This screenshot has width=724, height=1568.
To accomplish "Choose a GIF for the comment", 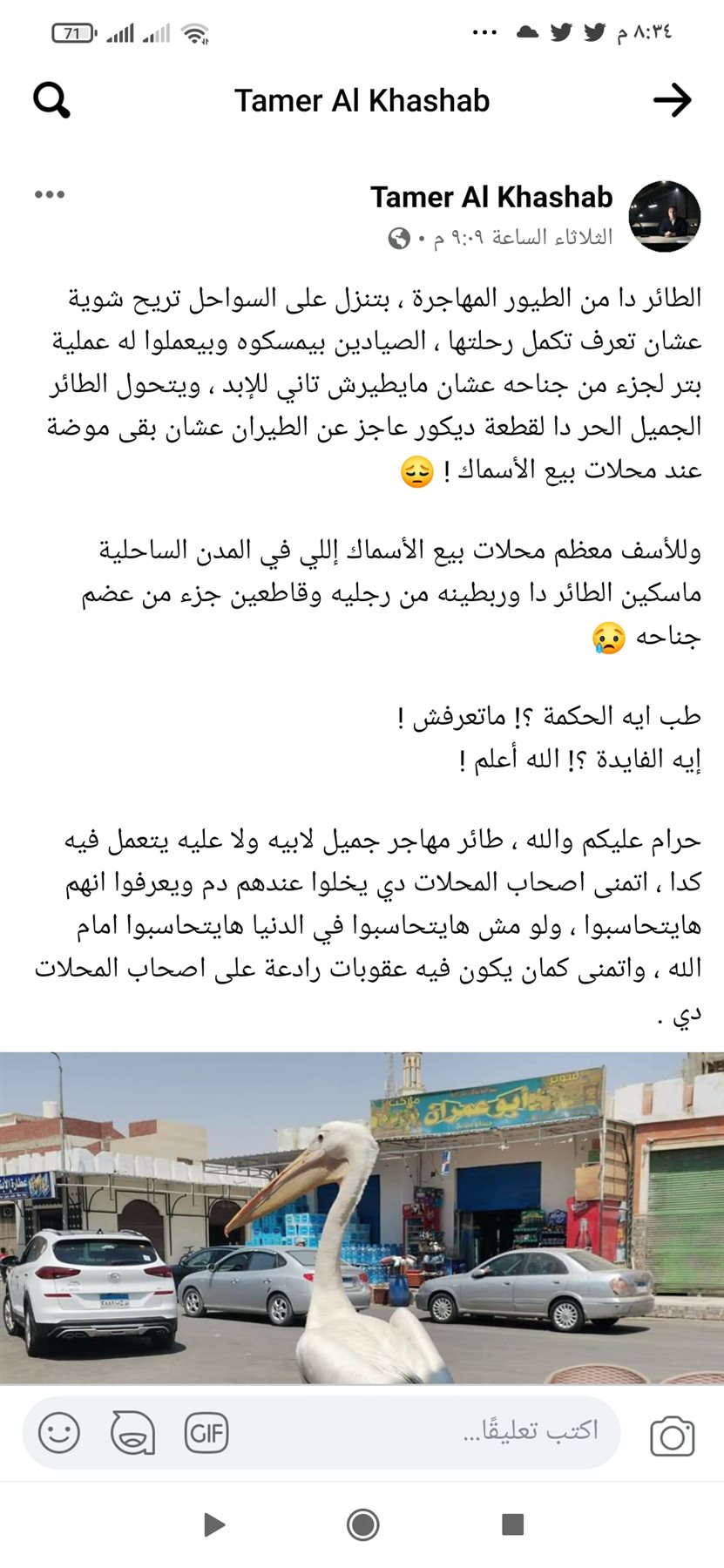I will coord(206,1433).
